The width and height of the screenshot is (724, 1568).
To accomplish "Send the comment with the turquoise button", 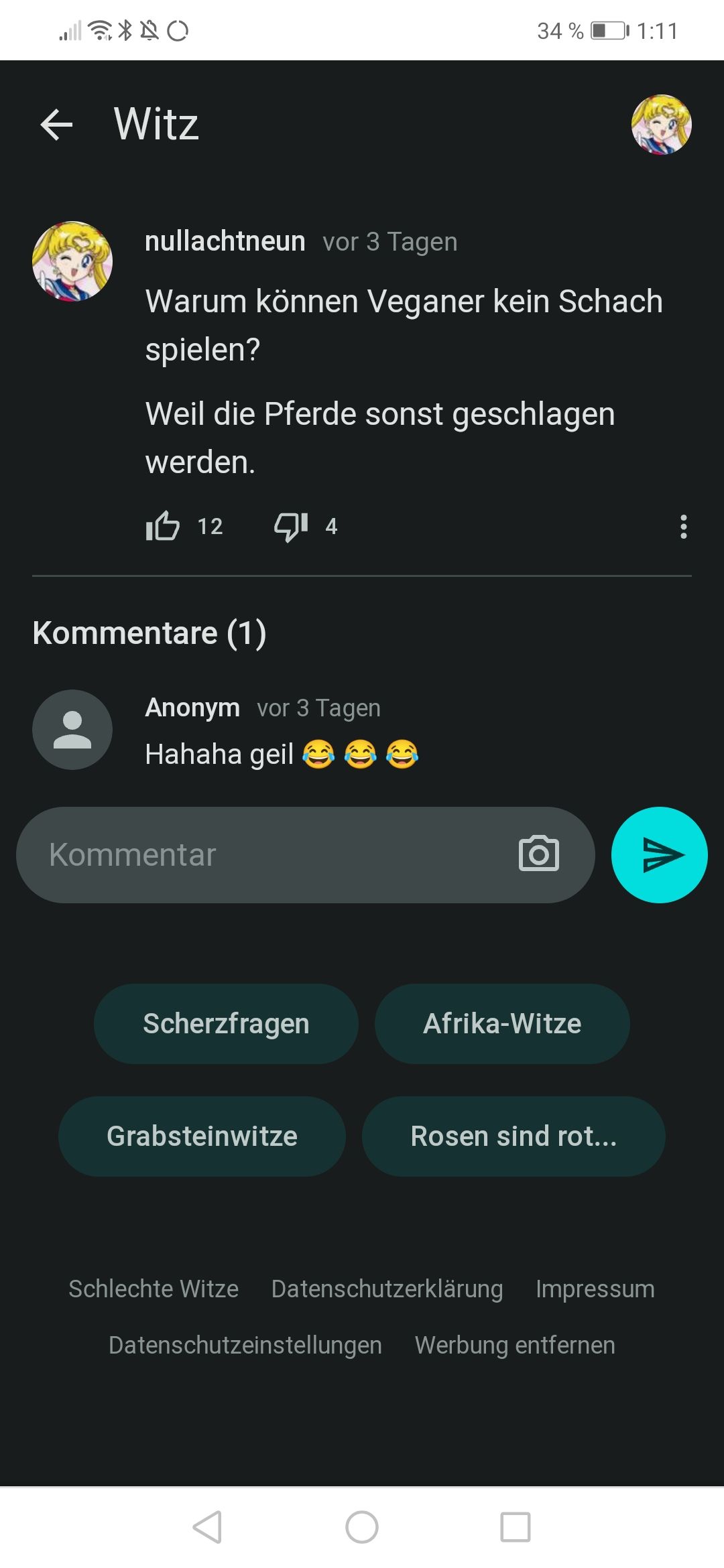I will pyautogui.click(x=660, y=855).
